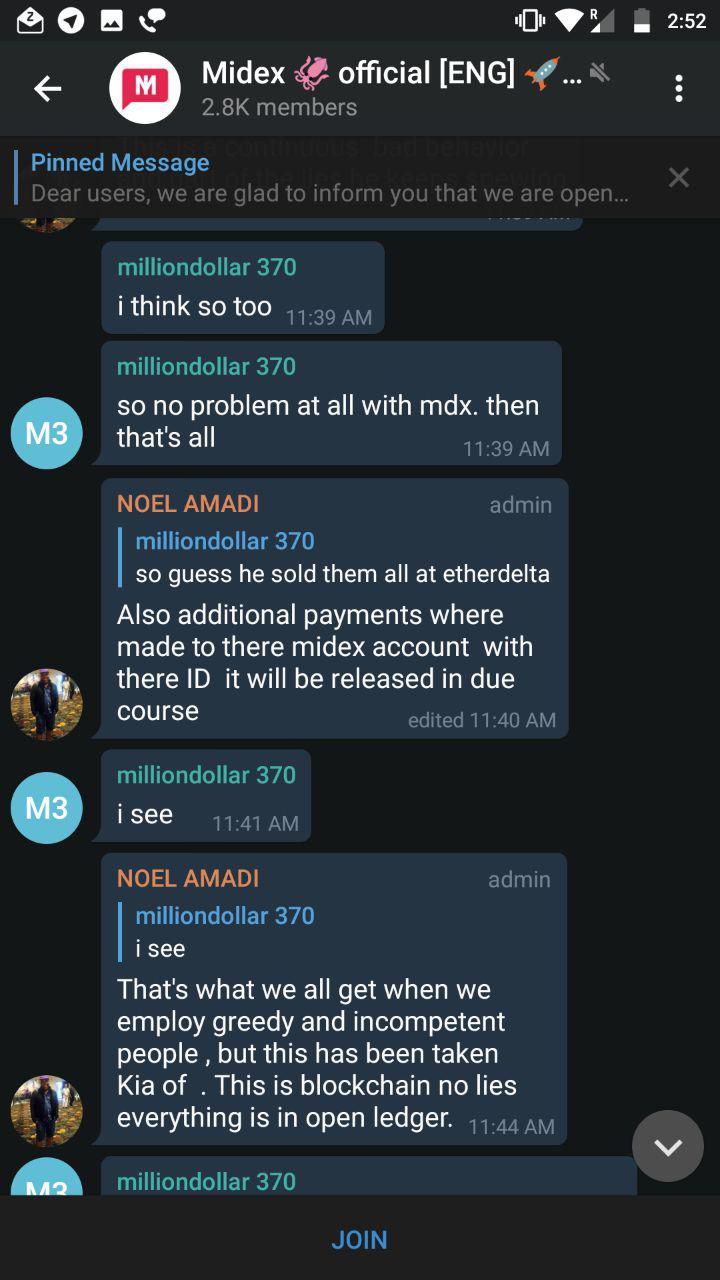Open M3 avatar next to "i see" message
720x1280 pixels.
pyautogui.click(x=46, y=807)
